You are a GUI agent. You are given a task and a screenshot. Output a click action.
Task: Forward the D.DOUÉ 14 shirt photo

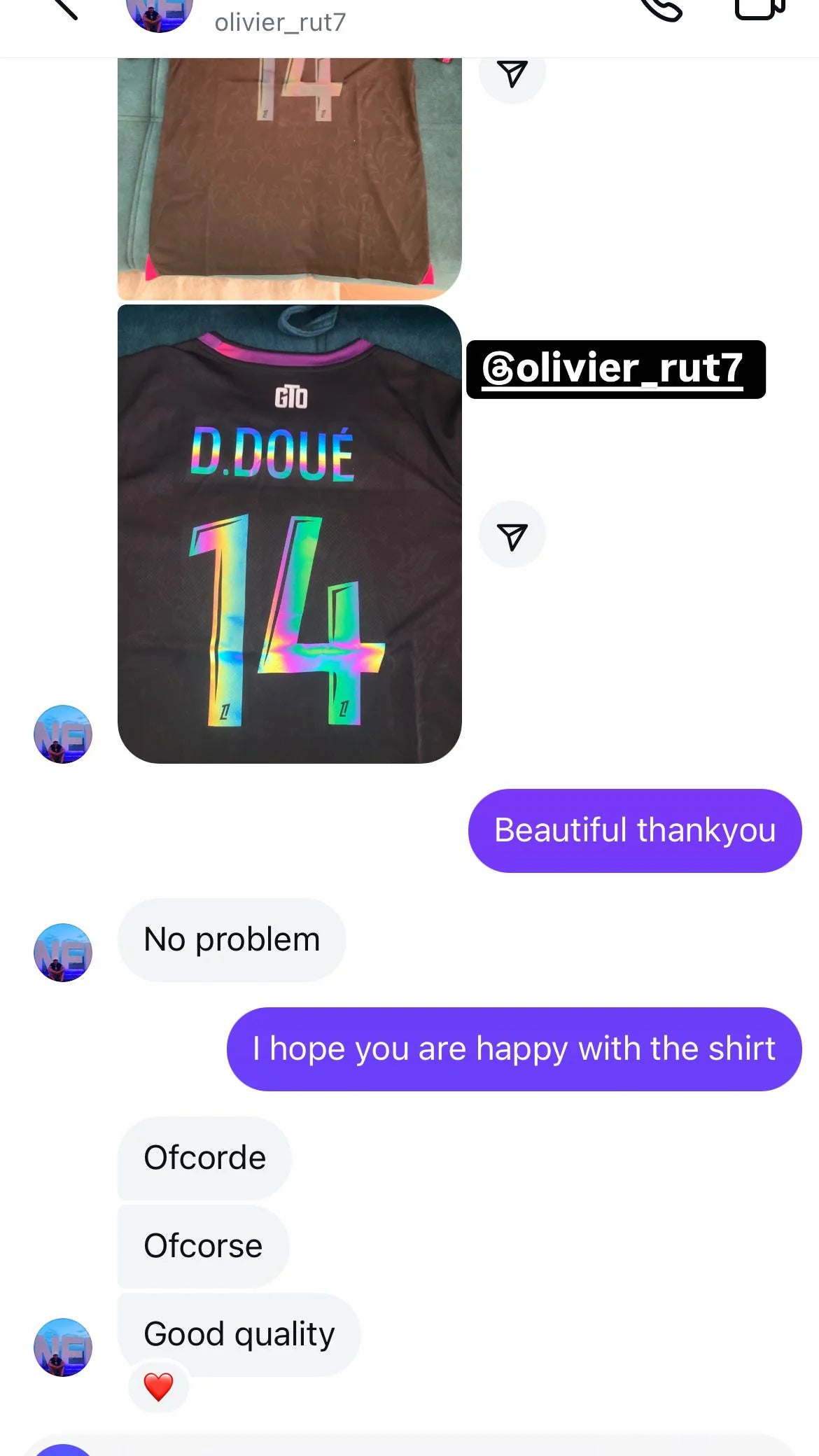(x=512, y=535)
